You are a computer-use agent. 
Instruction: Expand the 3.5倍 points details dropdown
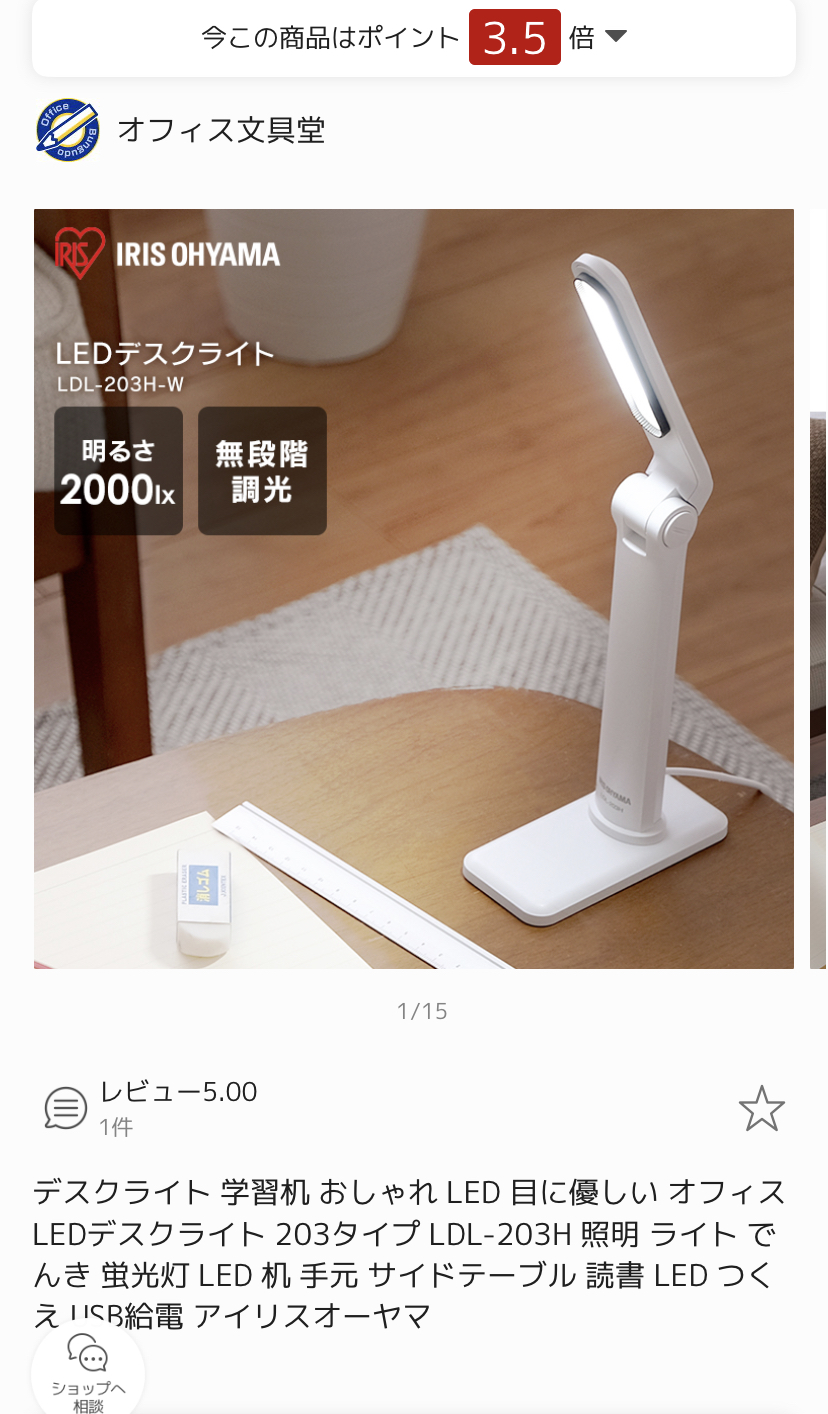(615, 38)
